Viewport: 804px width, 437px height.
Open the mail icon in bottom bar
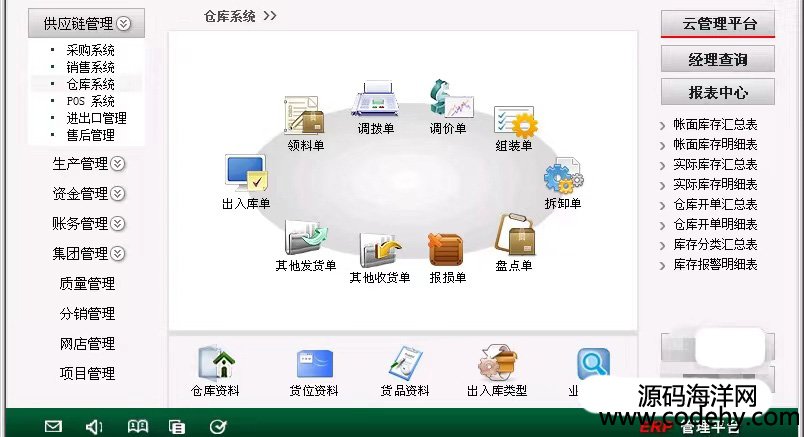(x=53, y=427)
